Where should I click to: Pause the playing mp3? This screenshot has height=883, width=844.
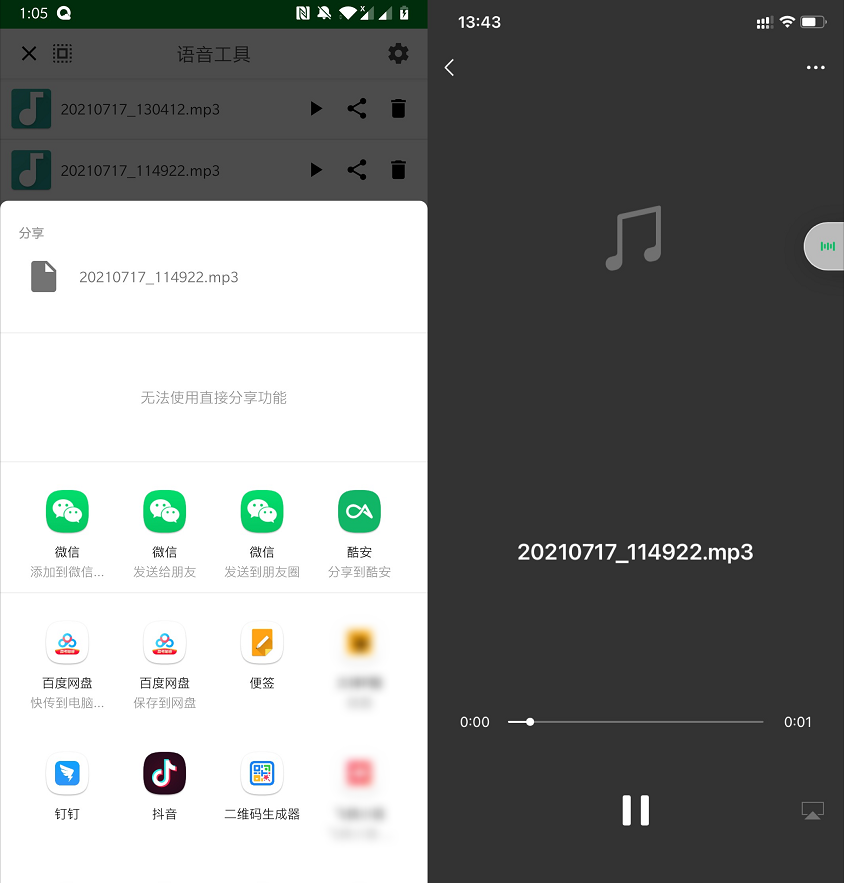(636, 810)
